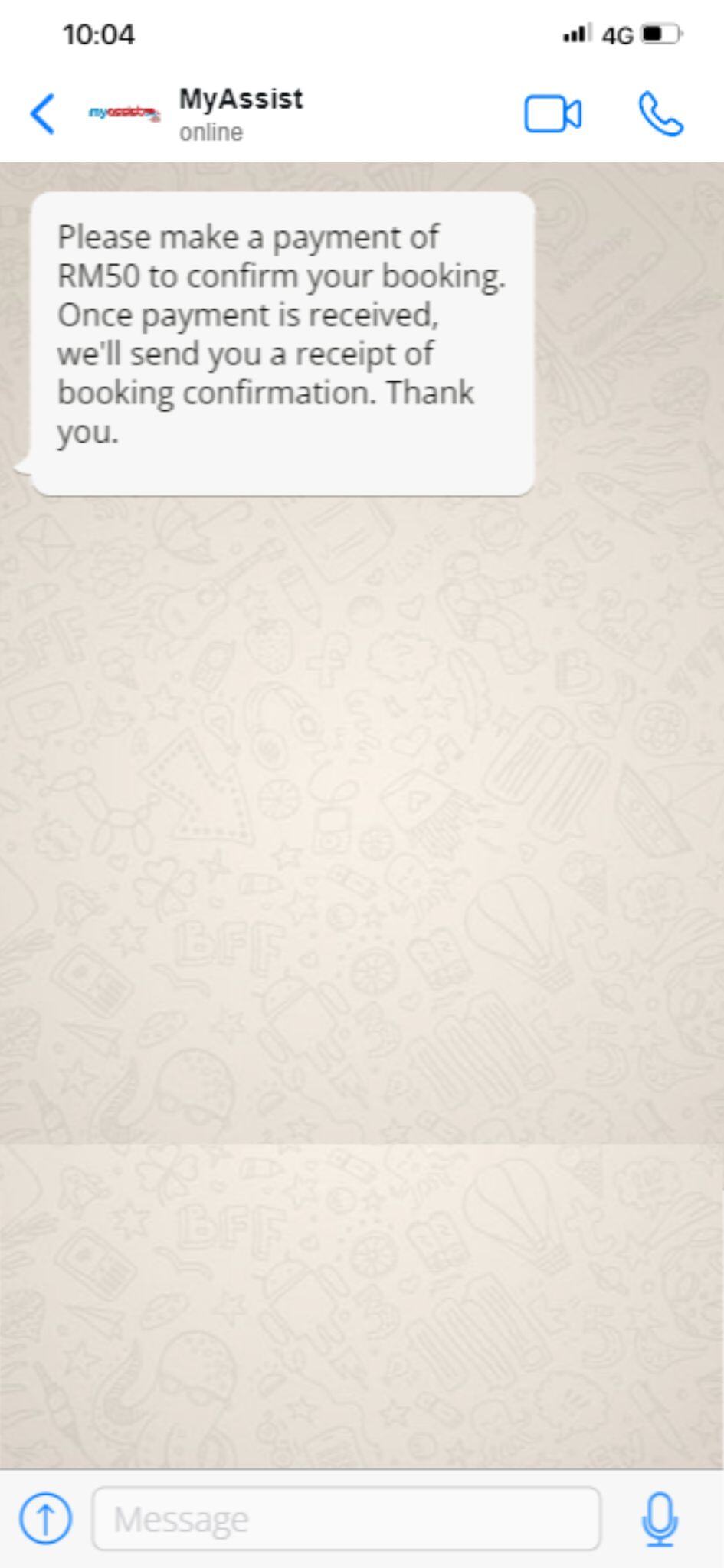Open the attachment upload icon
The image size is (724, 1568).
tap(45, 1518)
